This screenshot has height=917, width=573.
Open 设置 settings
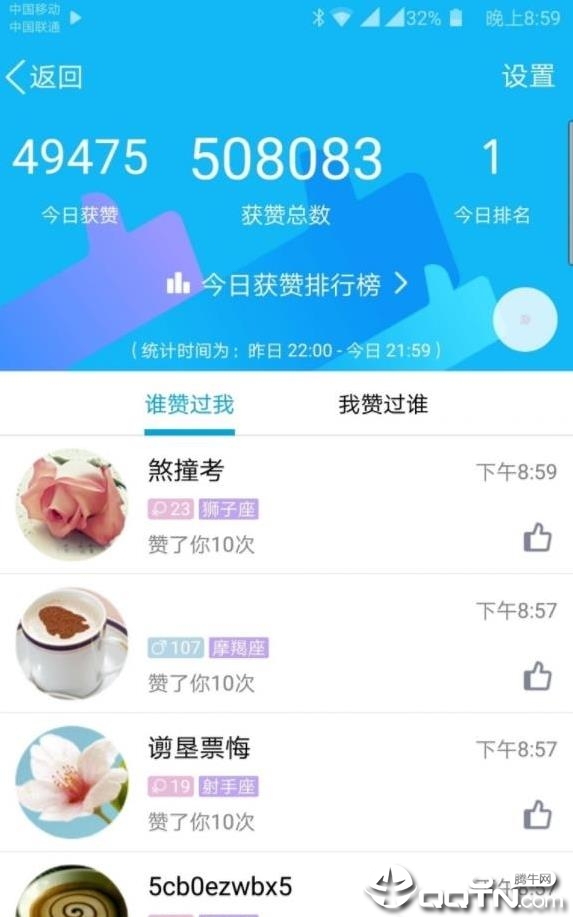[529, 77]
